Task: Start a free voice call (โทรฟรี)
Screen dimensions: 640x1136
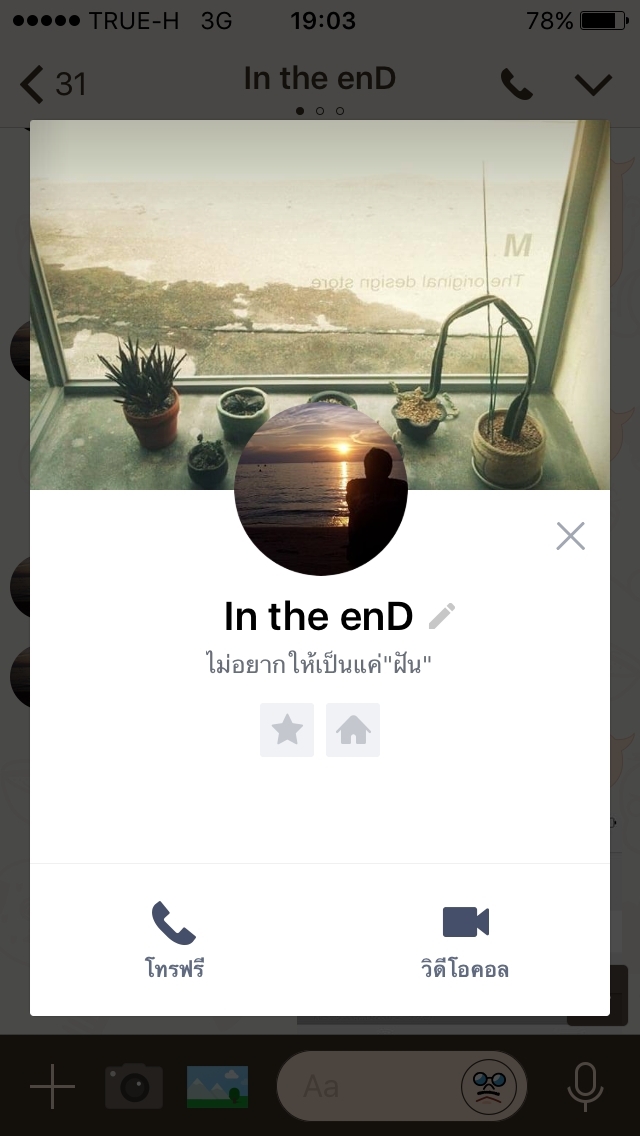Action: [174, 938]
